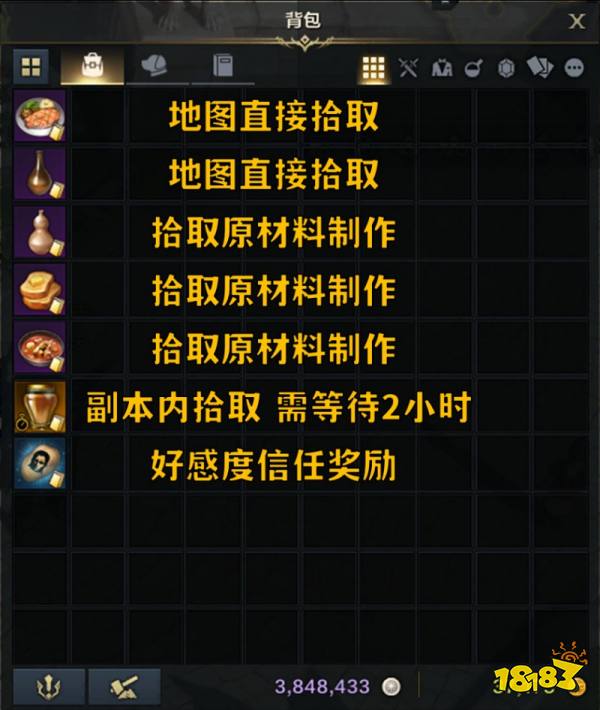Switch to the book tab
600x710 pixels.
point(222,67)
